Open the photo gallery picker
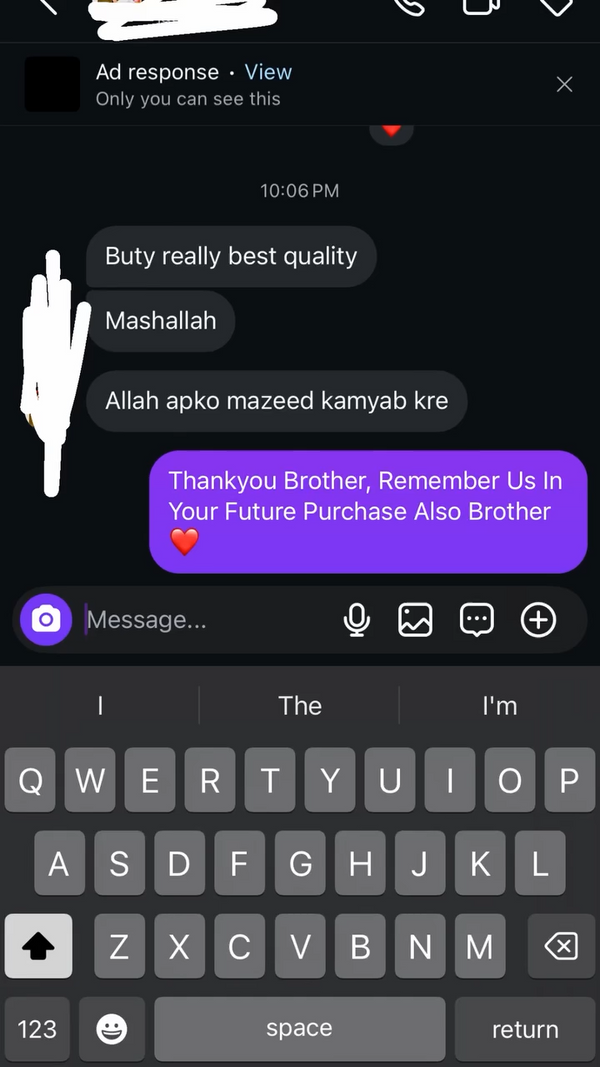Viewport: 600px width, 1067px height. coord(415,620)
